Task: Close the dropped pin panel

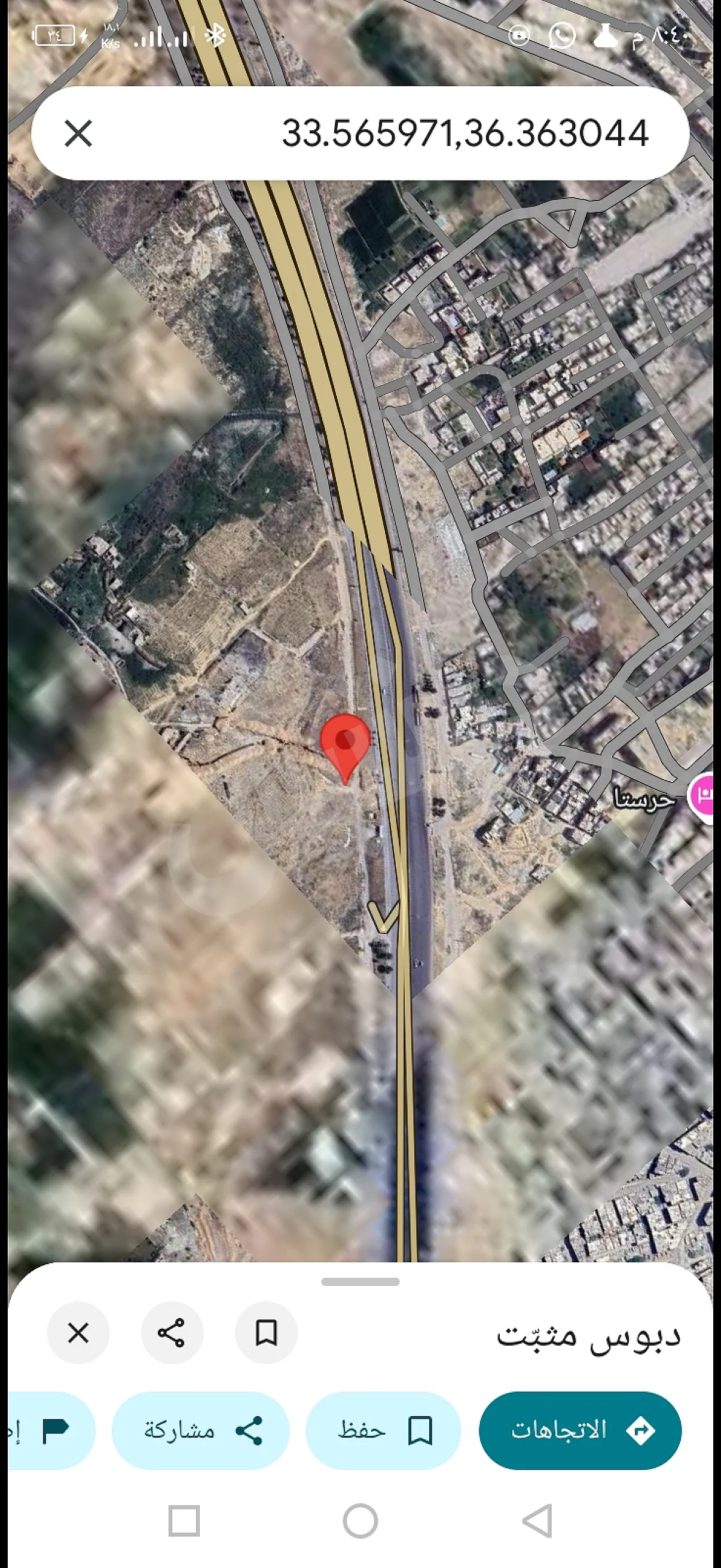Action: pyautogui.click(x=78, y=1332)
